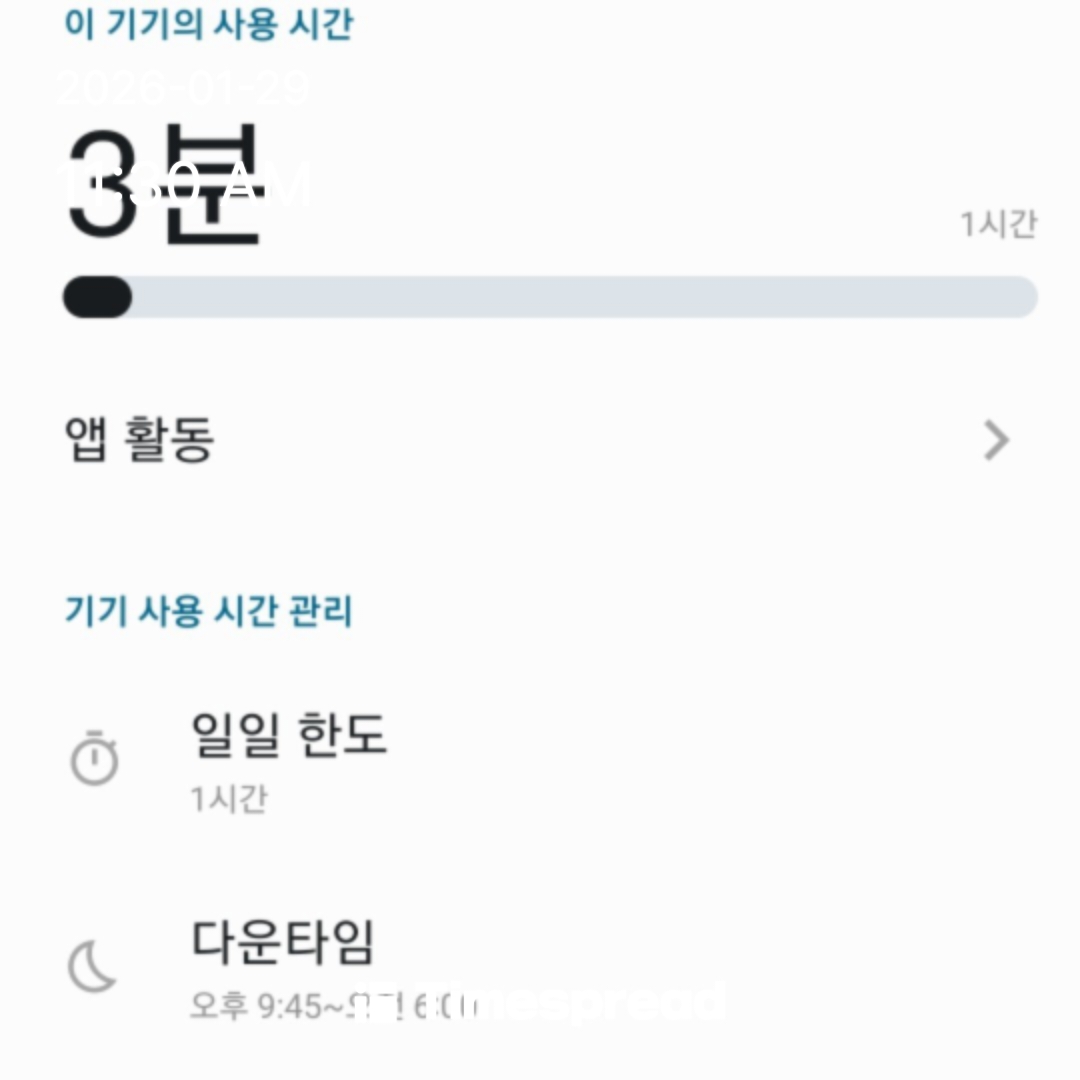This screenshot has height=1080, width=1080.
Task: Open the 앱 활동 row
Action: [x=540, y=441]
